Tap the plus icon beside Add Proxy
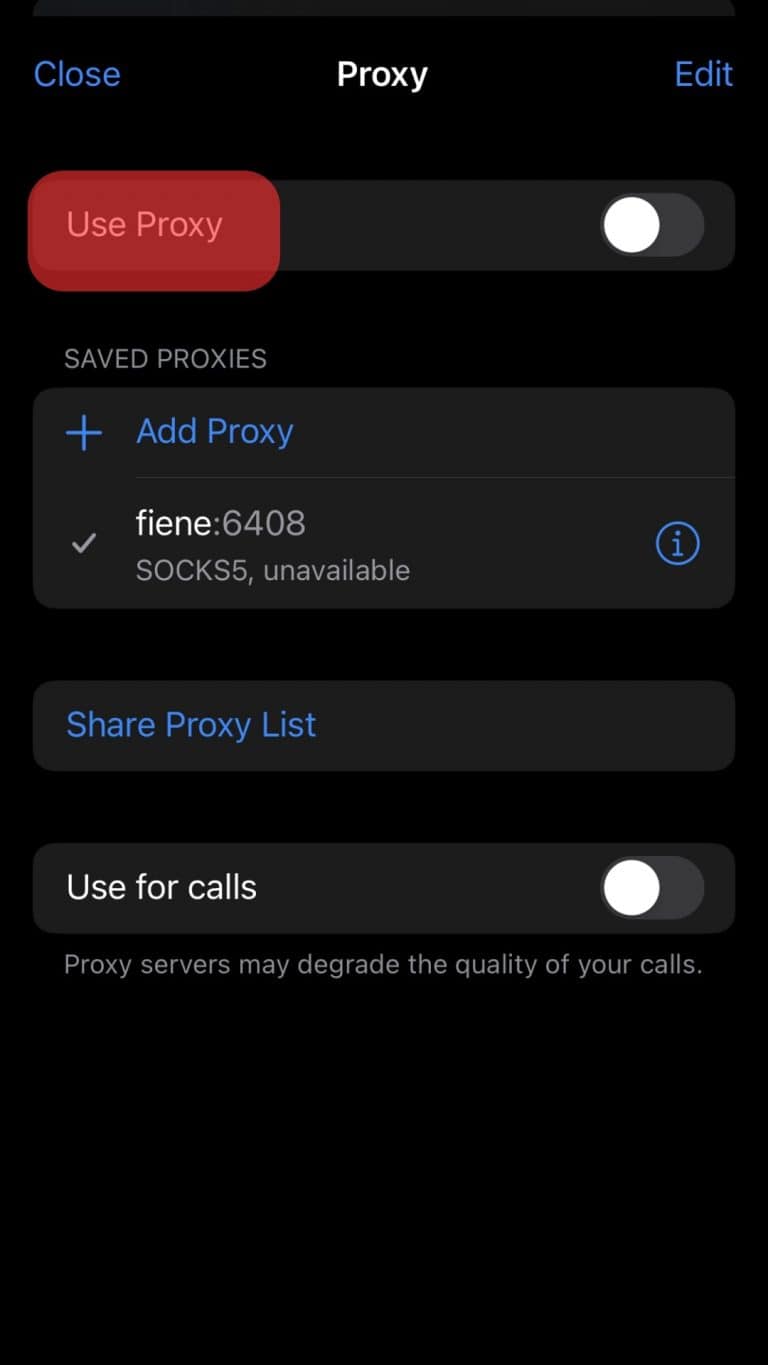Image resolution: width=768 pixels, height=1365 pixels. [84, 432]
